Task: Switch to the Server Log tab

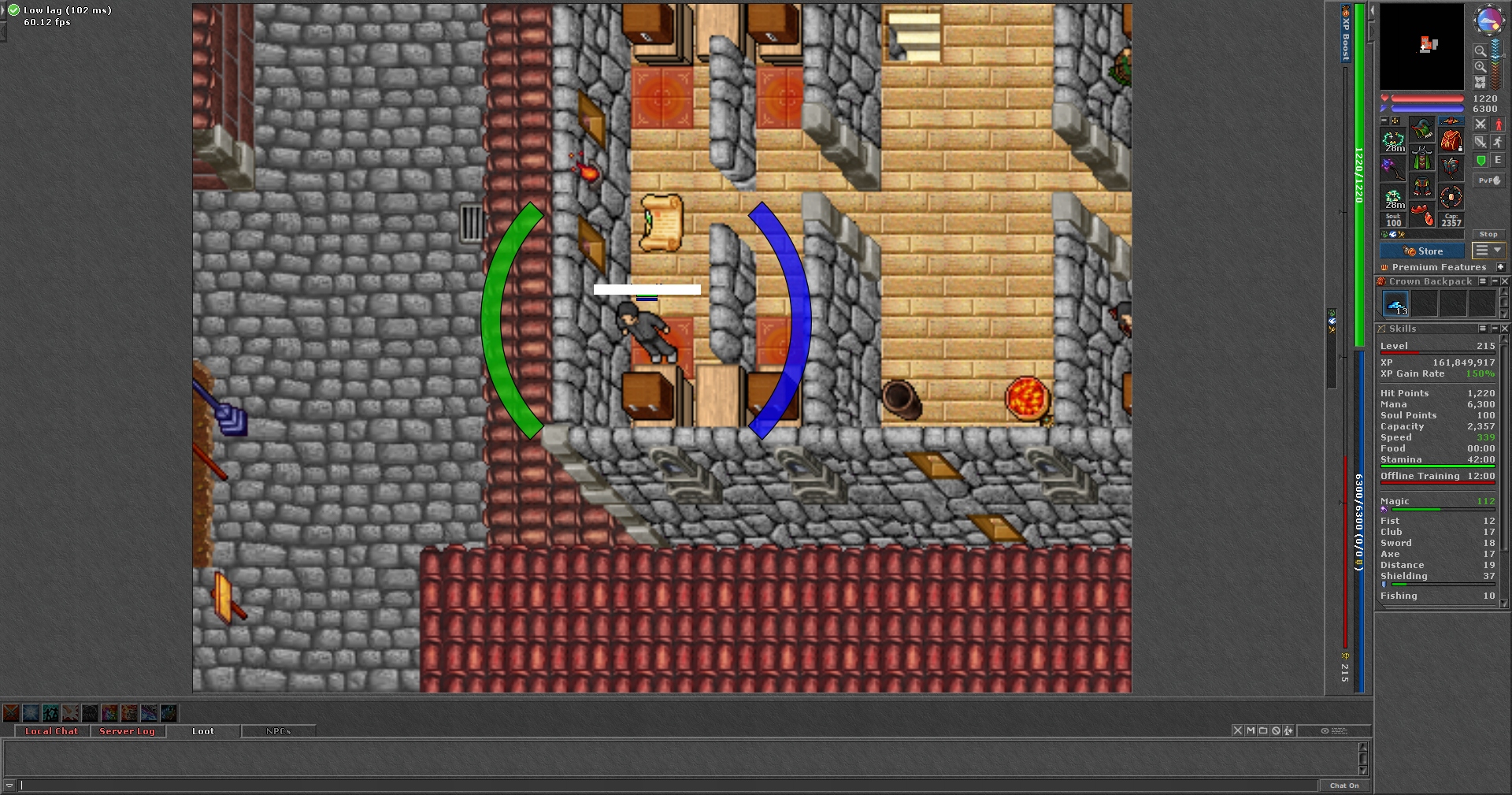Action: 127,731
